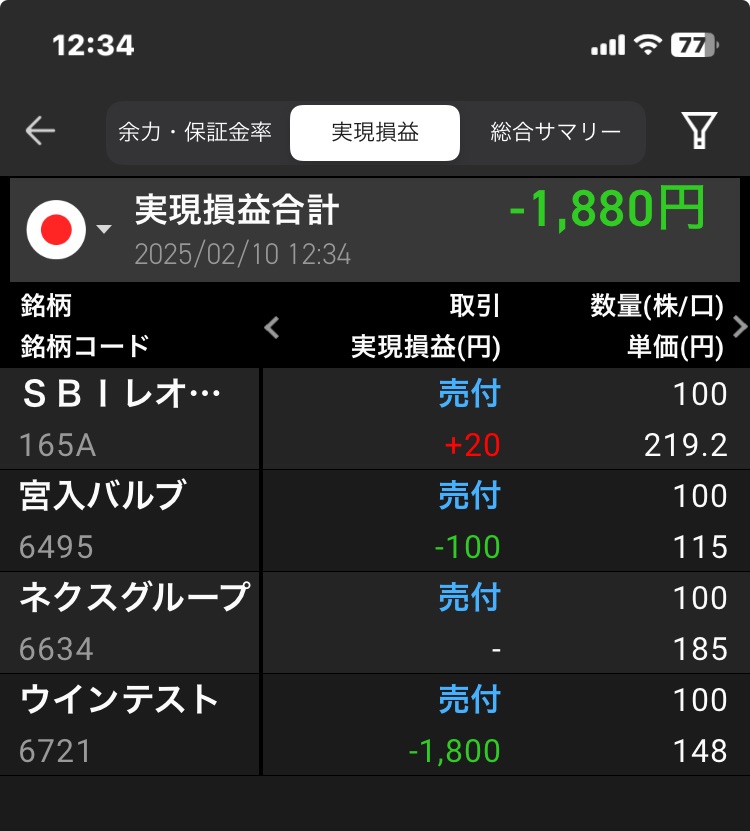
Task: Open the SBIレオ… 165A row
Action: coord(375,419)
